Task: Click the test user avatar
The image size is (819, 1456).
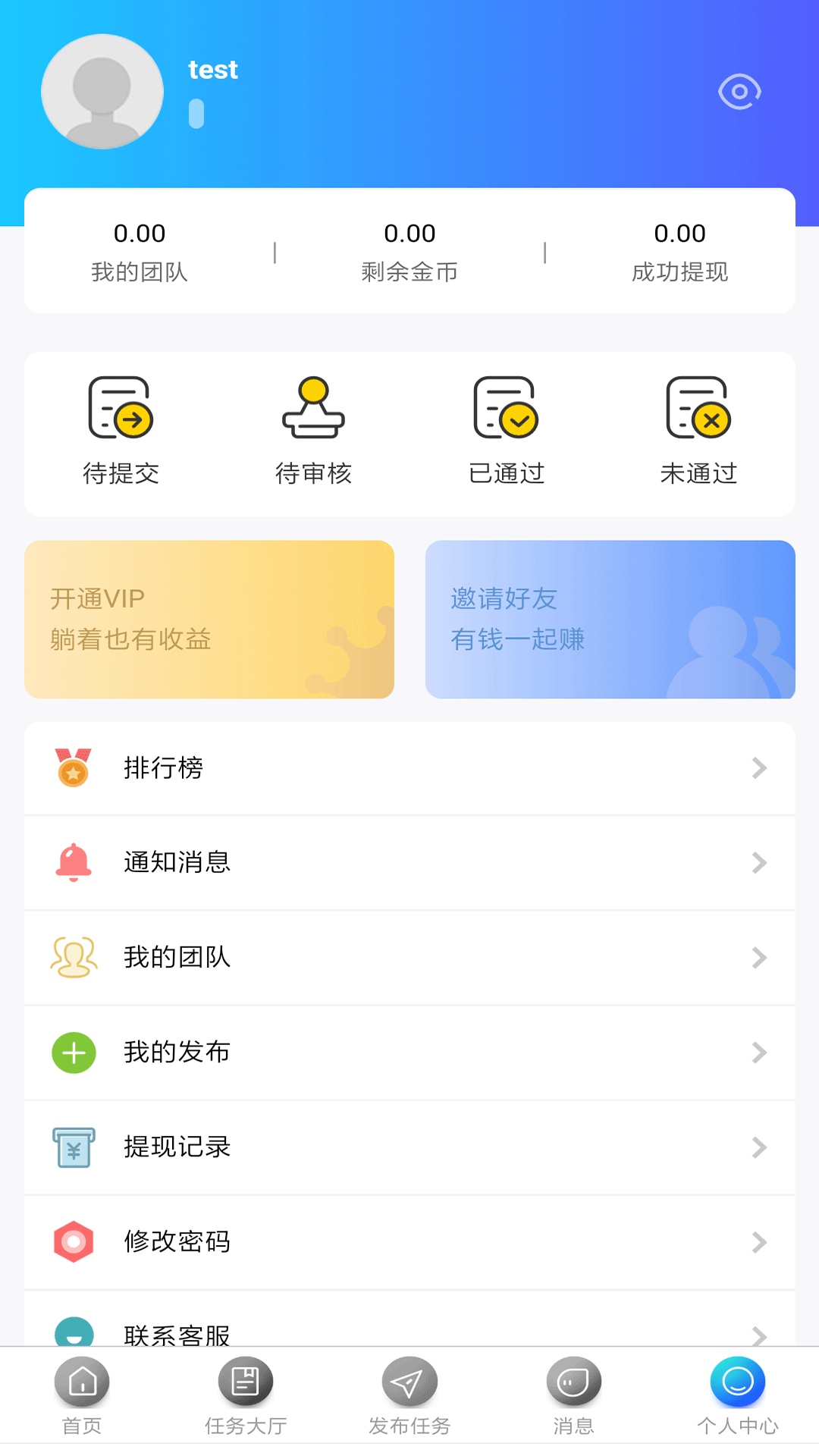Action: [x=102, y=91]
